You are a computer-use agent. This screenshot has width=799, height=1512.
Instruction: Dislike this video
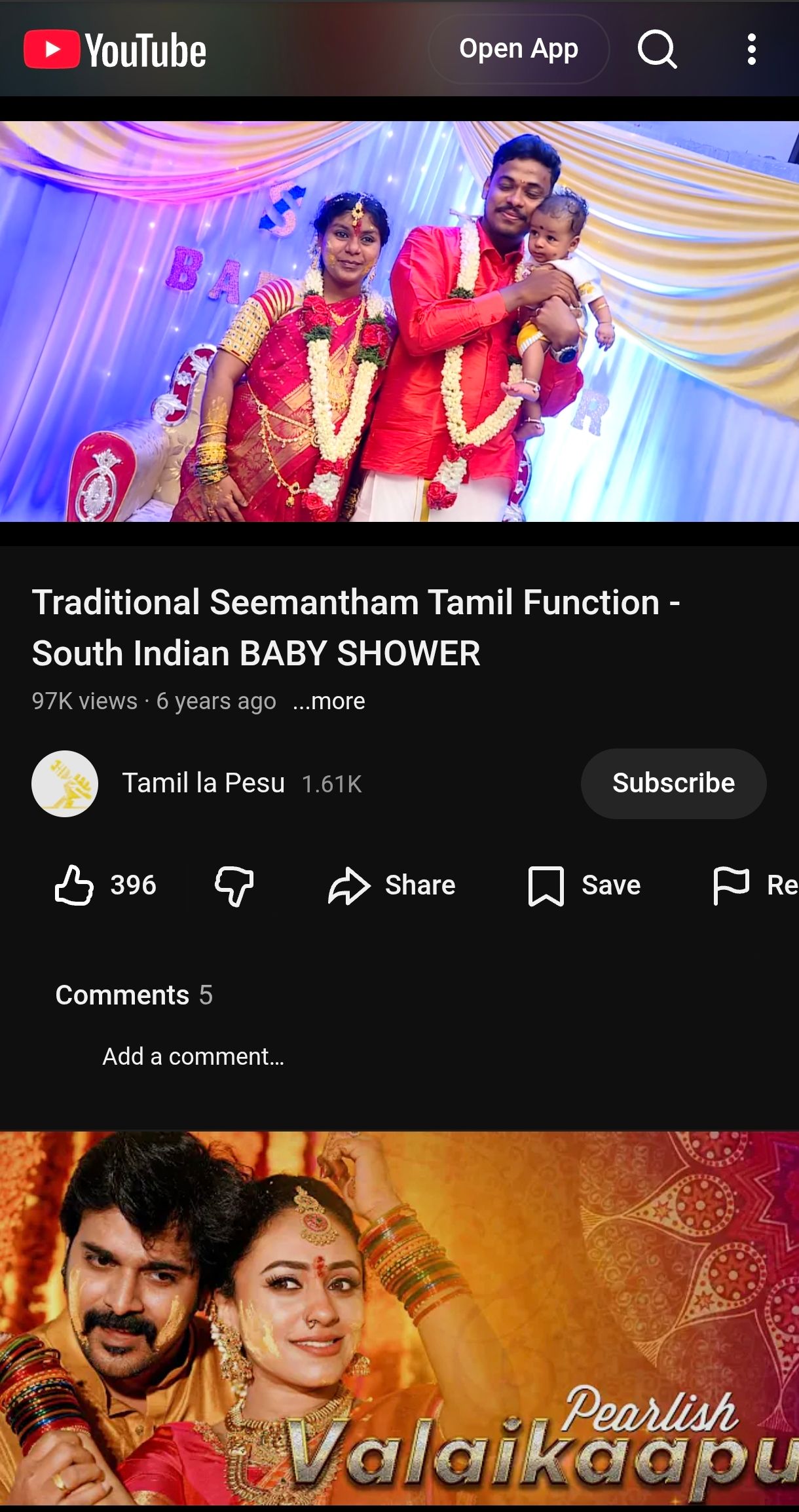(x=234, y=885)
